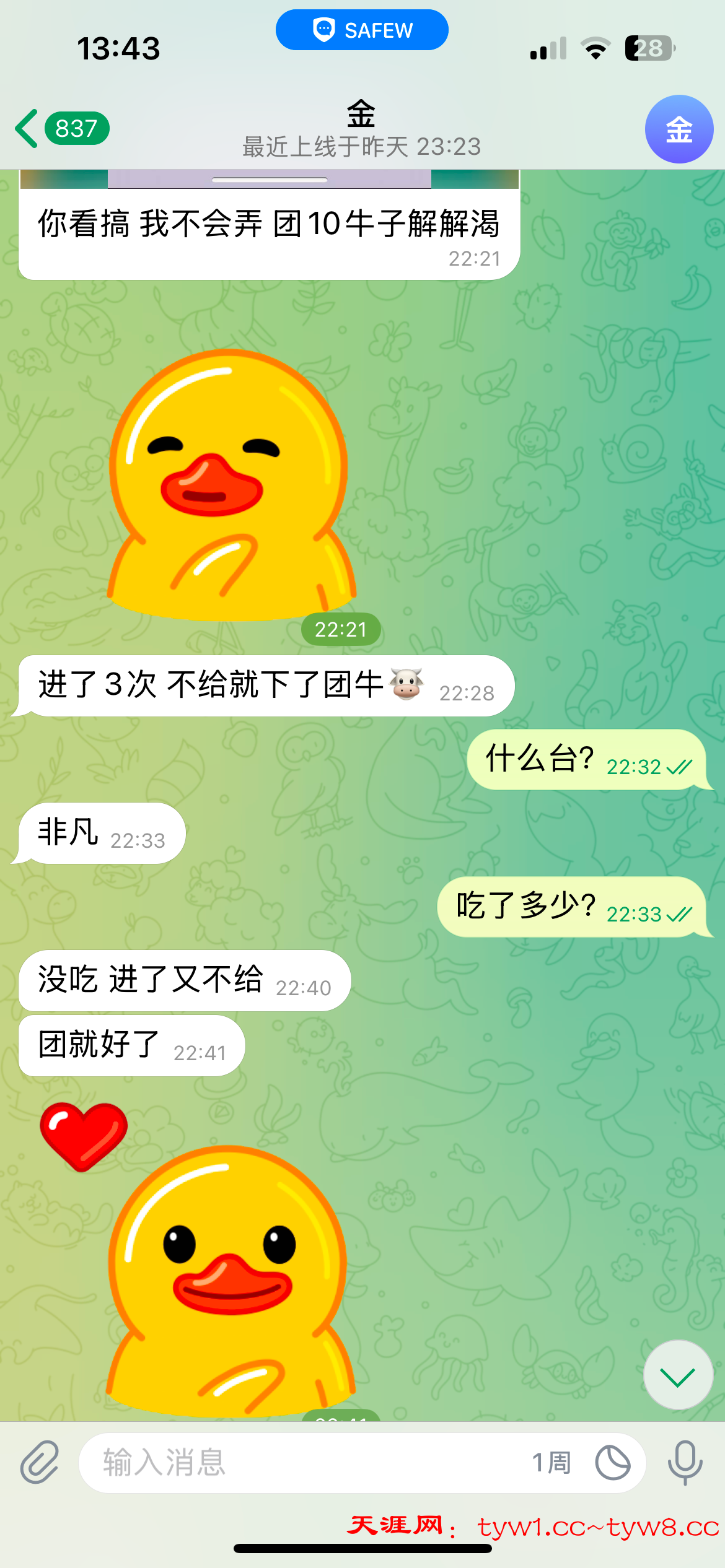Record a voice message with the microphone

685,1463
